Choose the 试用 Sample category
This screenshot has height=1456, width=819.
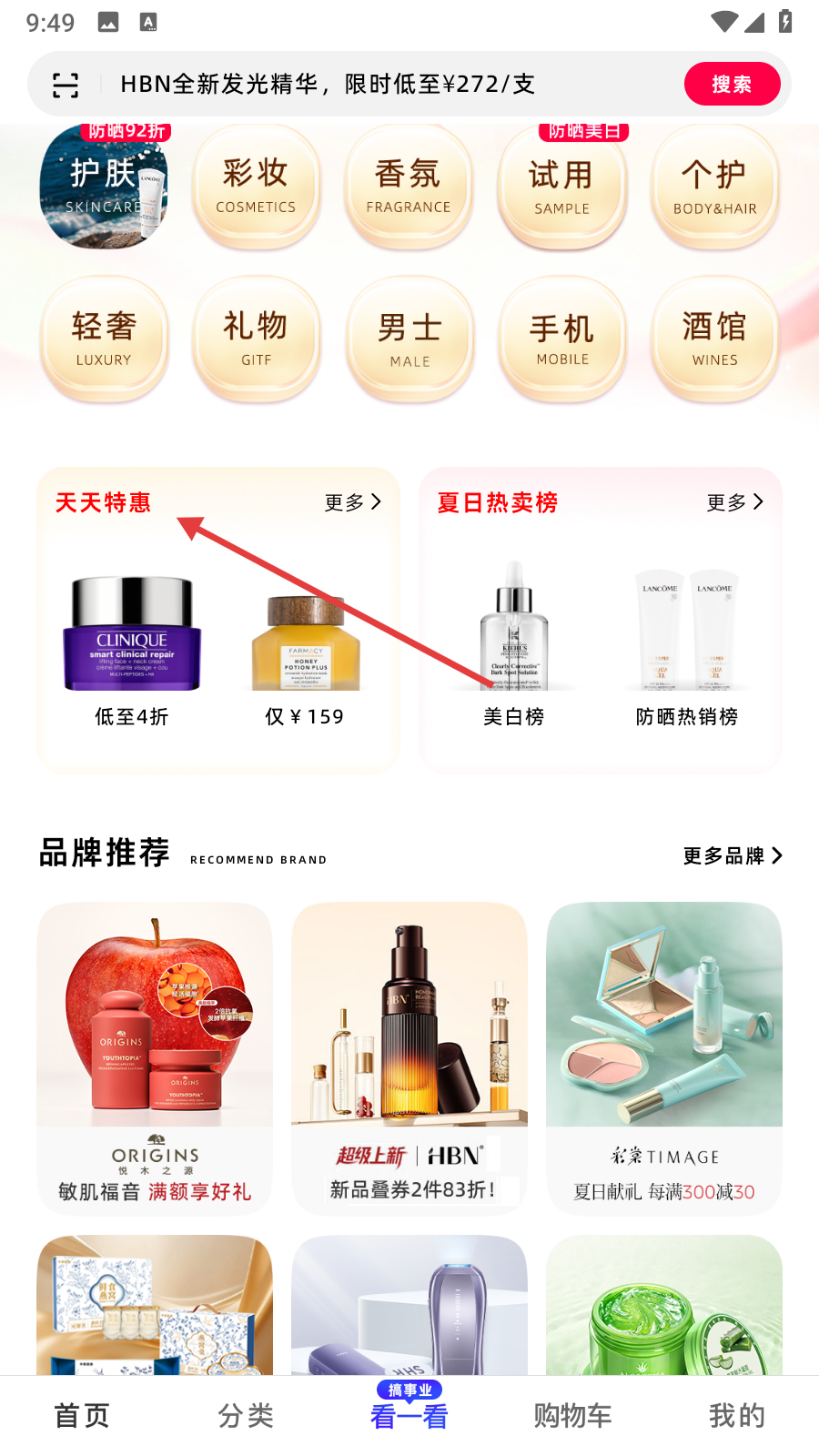point(561,186)
